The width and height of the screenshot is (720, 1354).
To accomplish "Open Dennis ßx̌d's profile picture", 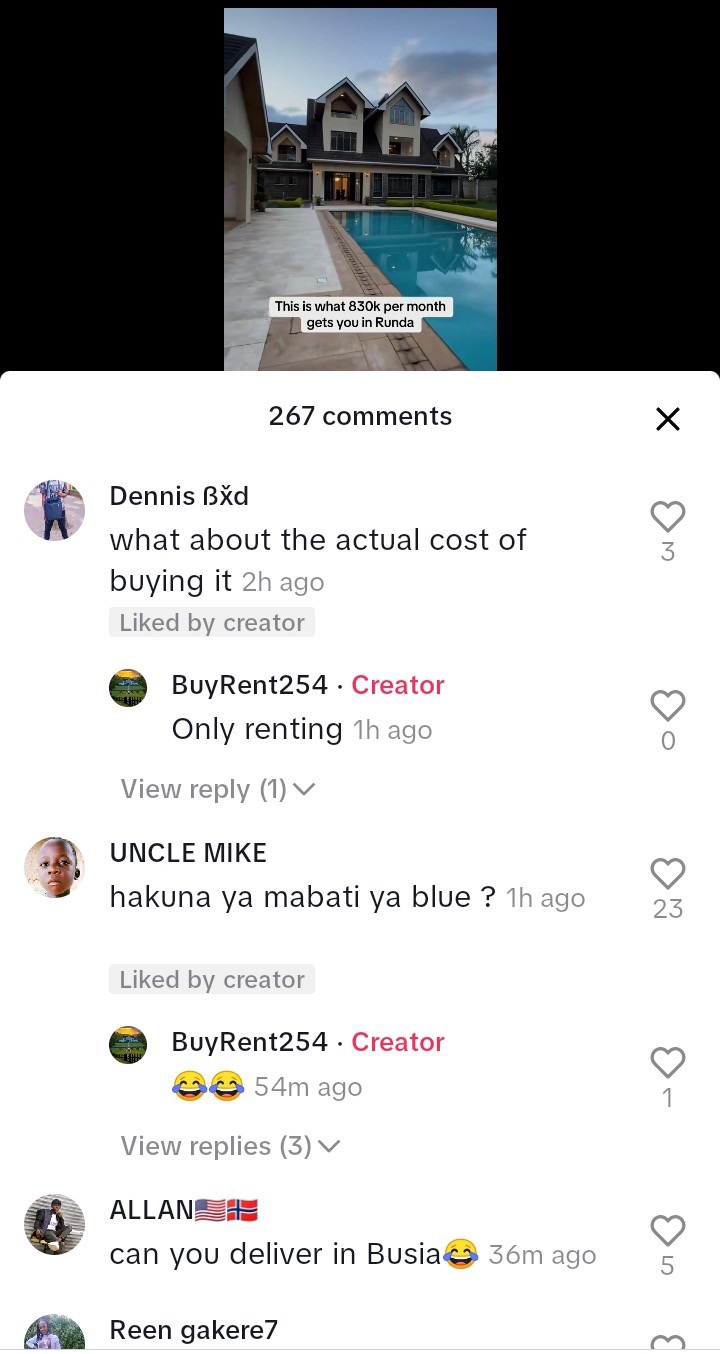I will (54, 510).
